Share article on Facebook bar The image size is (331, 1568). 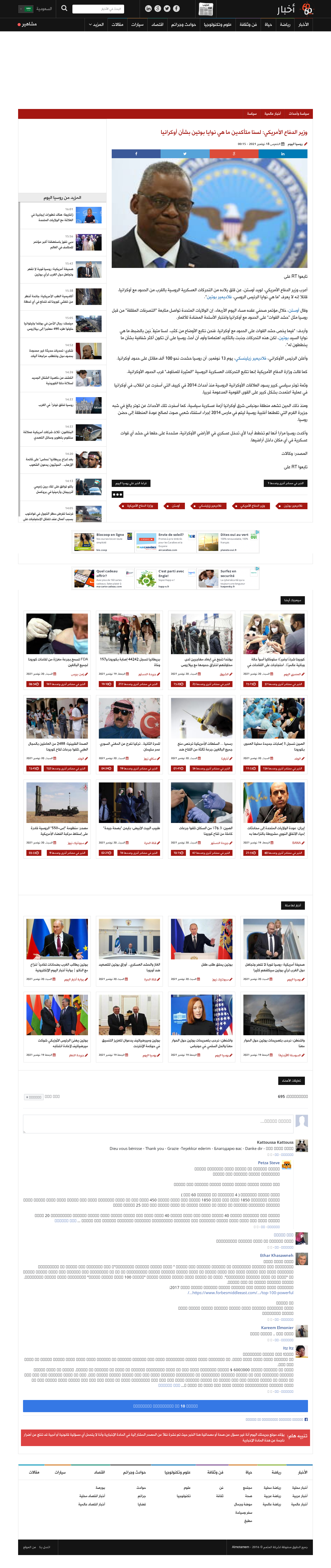[136, 154]
